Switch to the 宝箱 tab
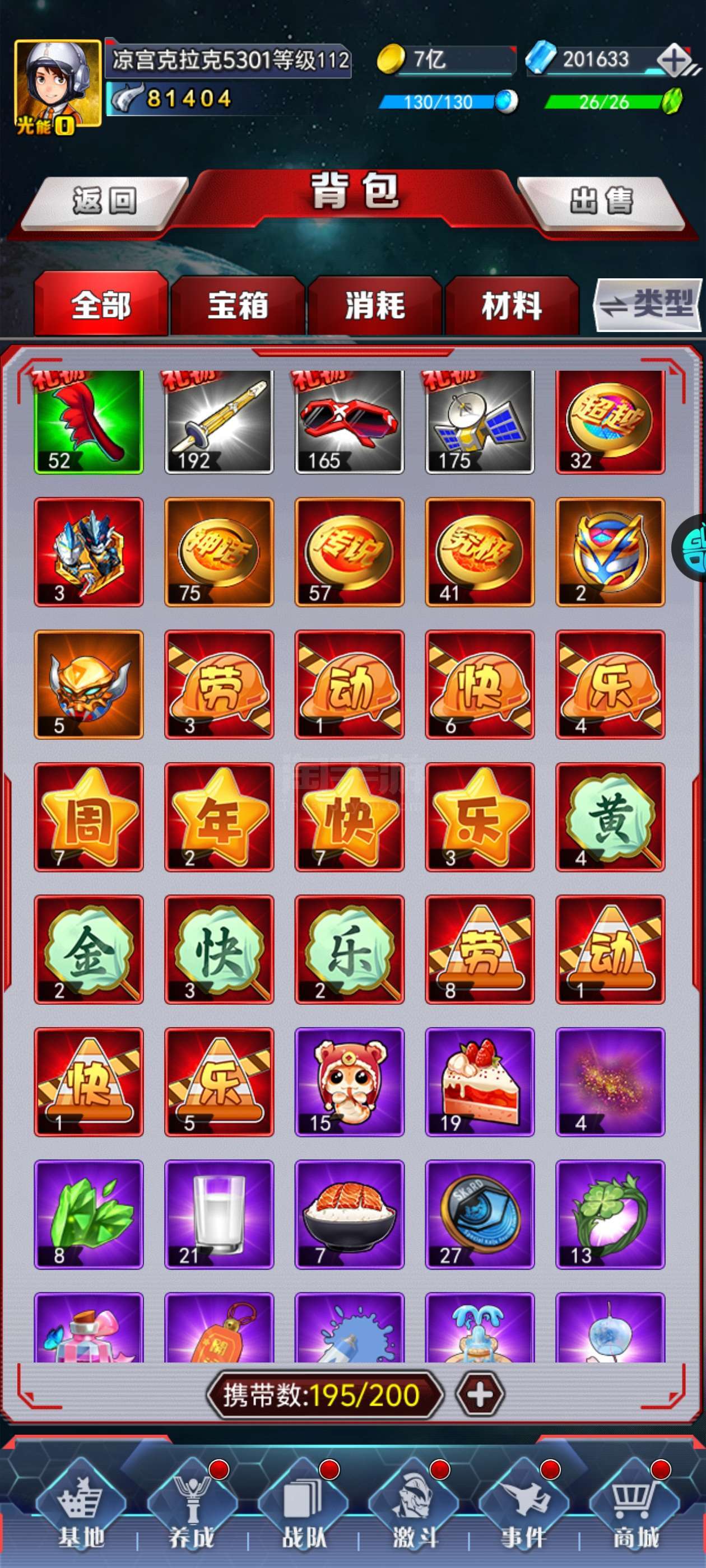This screenshot has width=706, height=1568. click(x=238, y=305)
